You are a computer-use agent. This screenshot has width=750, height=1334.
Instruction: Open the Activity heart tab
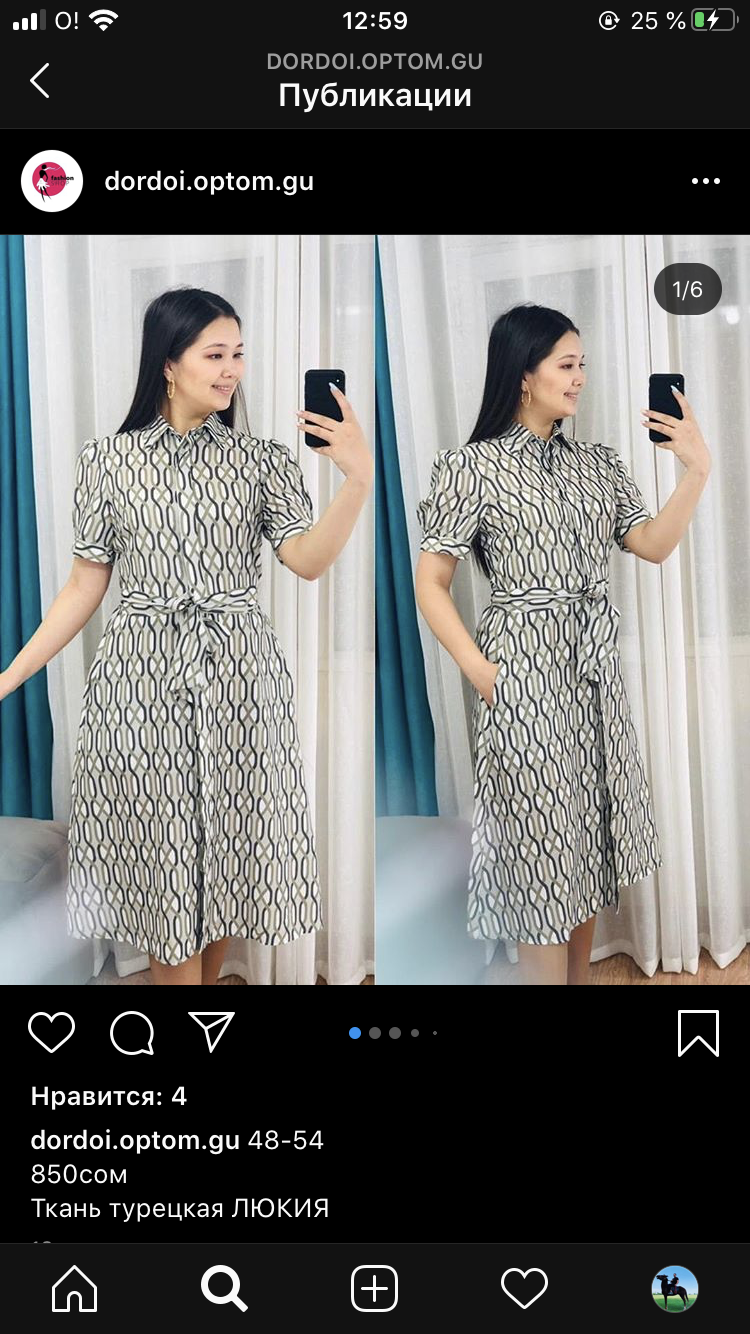[x=524, y=1288]
